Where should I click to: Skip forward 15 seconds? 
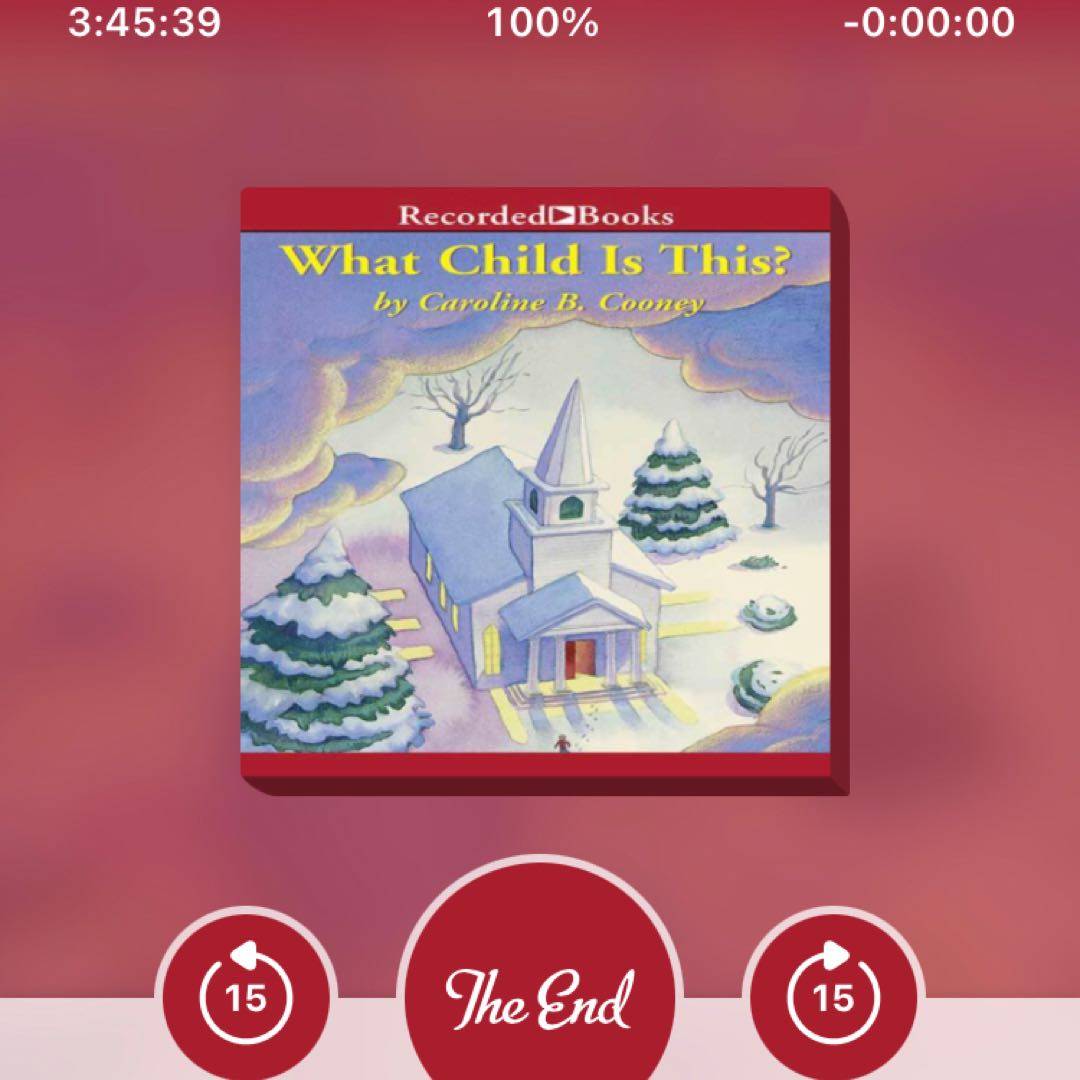(x=834, y=997)
